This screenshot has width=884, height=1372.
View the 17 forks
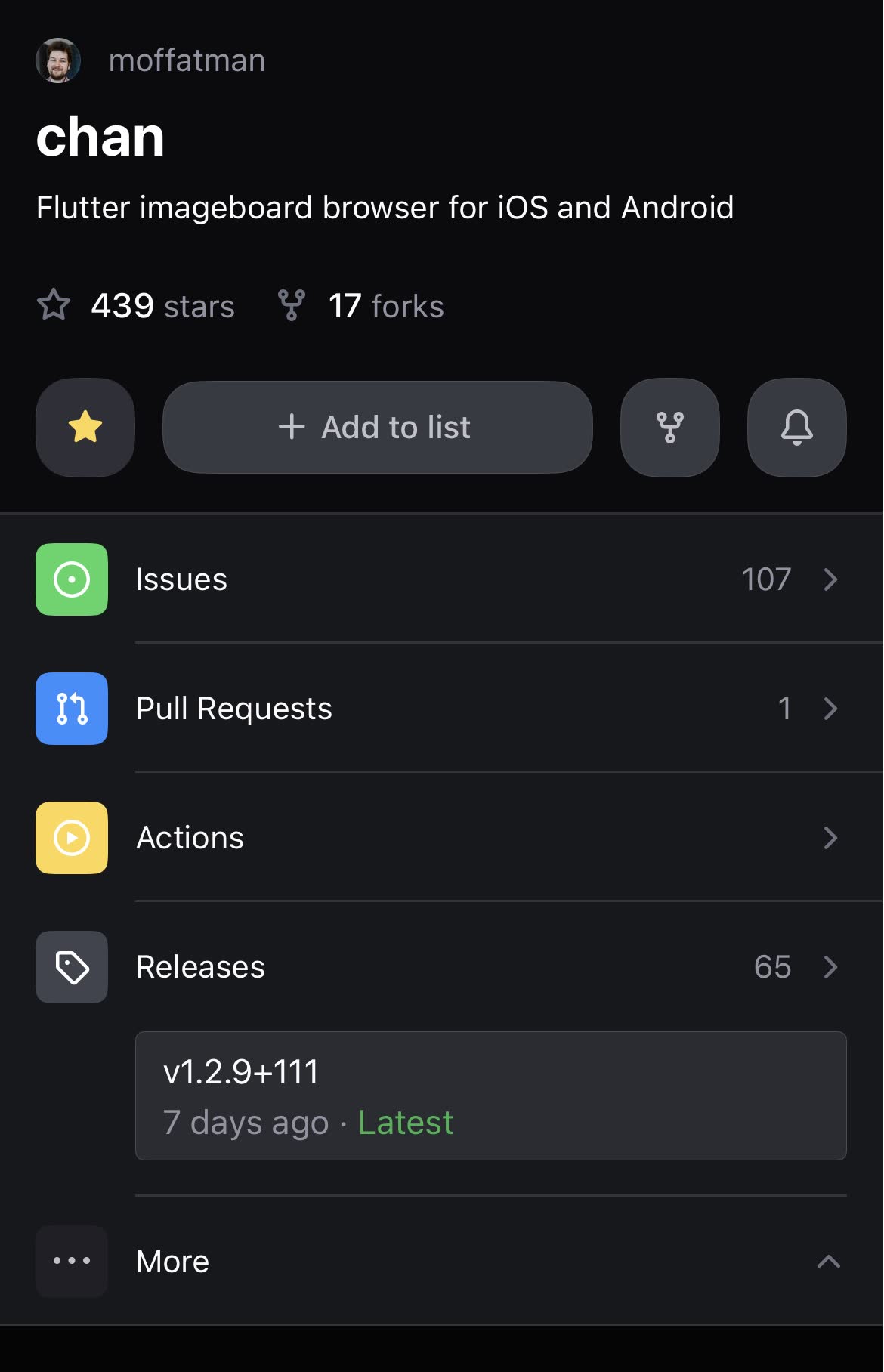tap(361, 306)
